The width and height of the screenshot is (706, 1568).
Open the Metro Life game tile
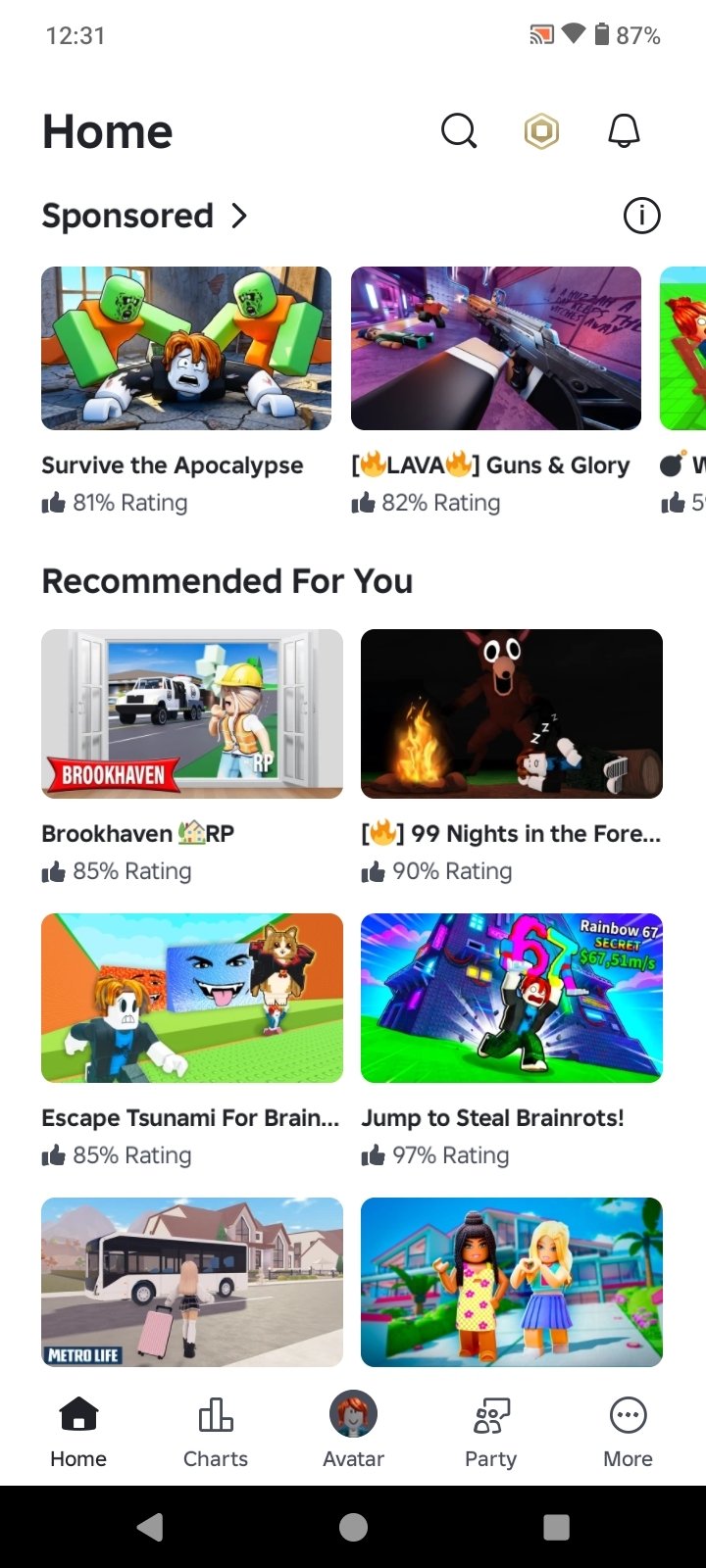coord(192,1282)
